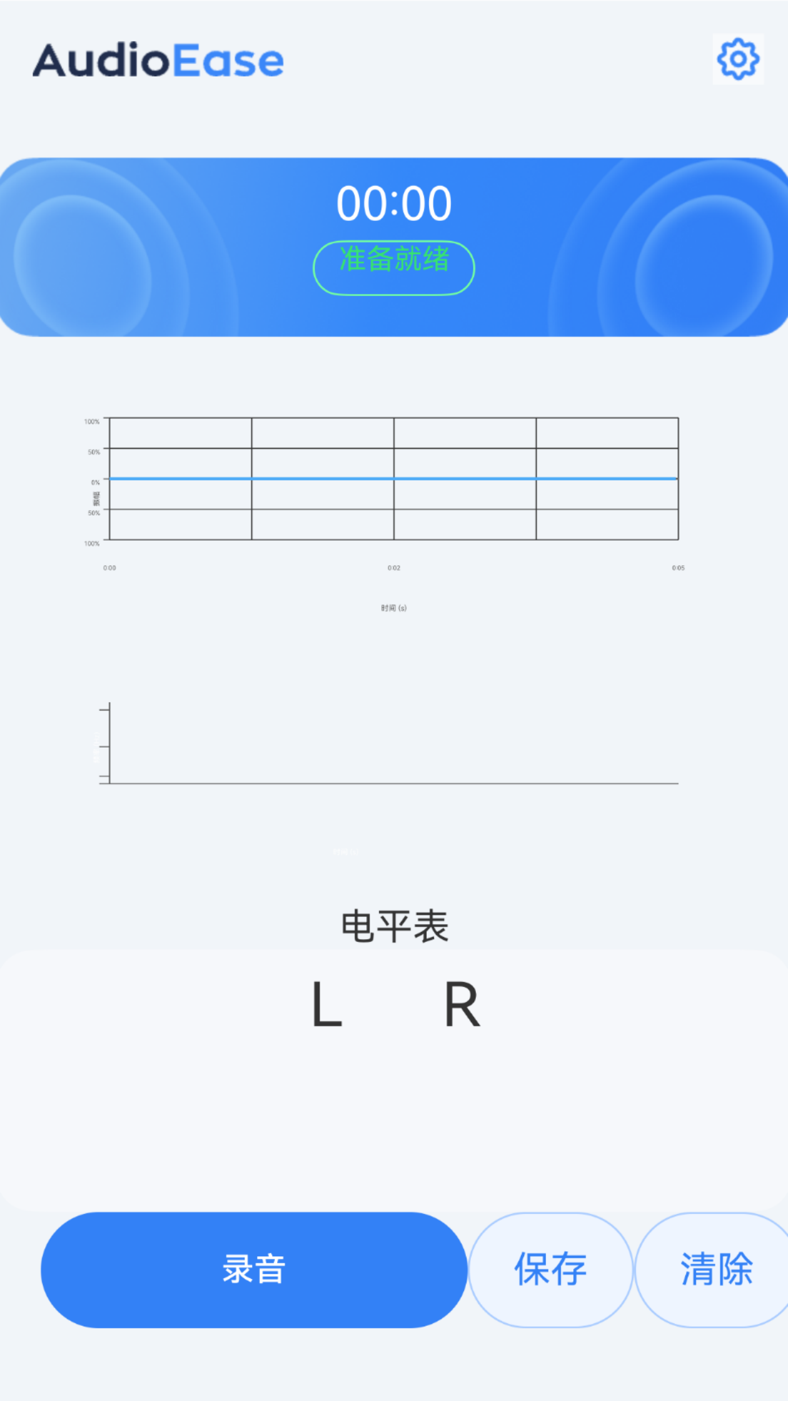Clear the recording with 清除

pyautogui.click(x=715, y=1269)
